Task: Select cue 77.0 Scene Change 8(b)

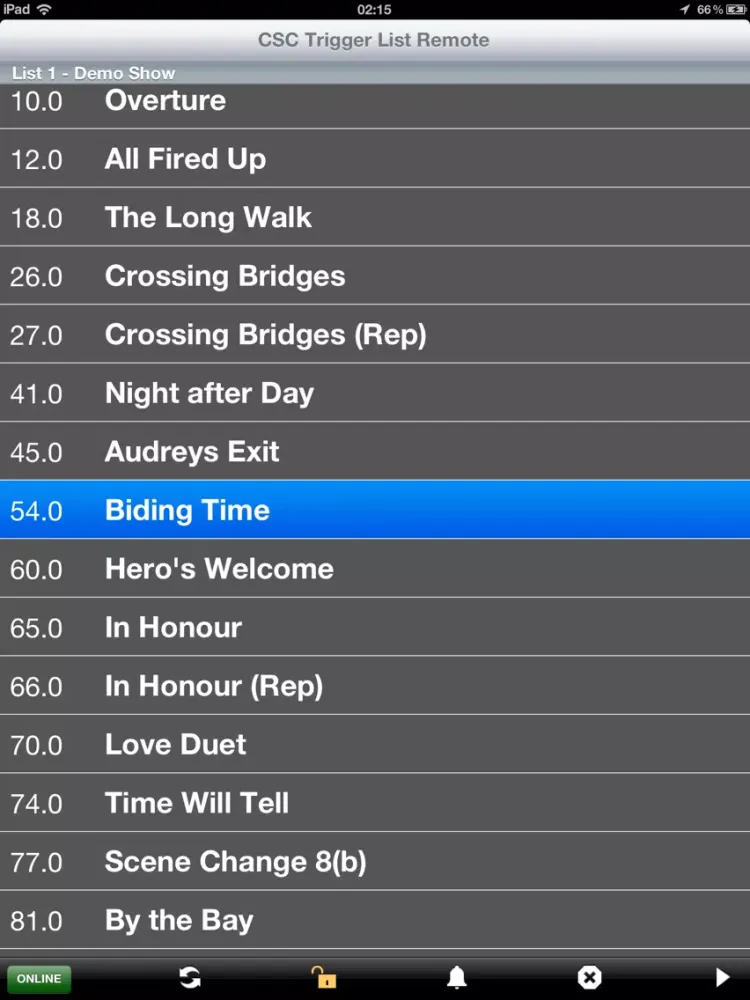Action: click(375, 862)
